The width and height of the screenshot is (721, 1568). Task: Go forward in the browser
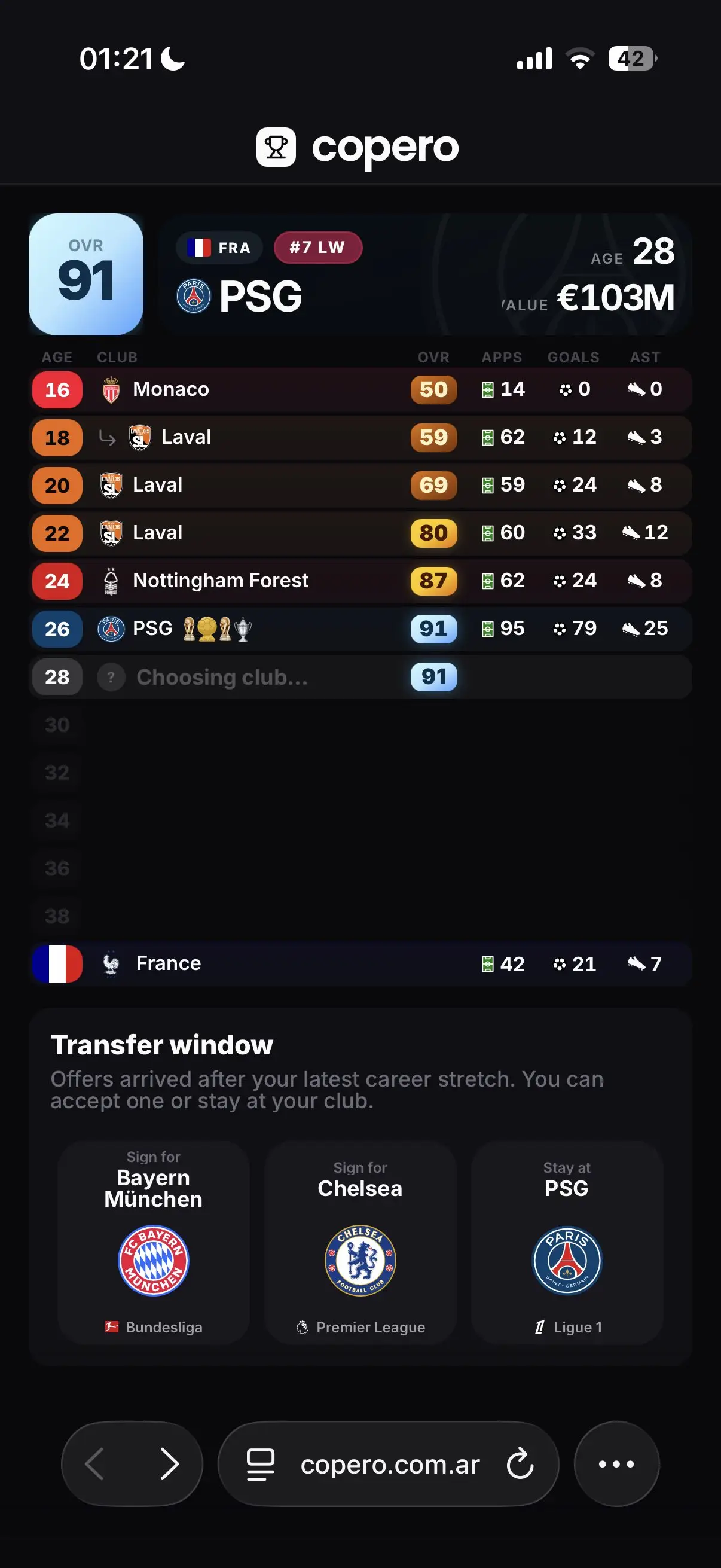(x=169, y=1464)
